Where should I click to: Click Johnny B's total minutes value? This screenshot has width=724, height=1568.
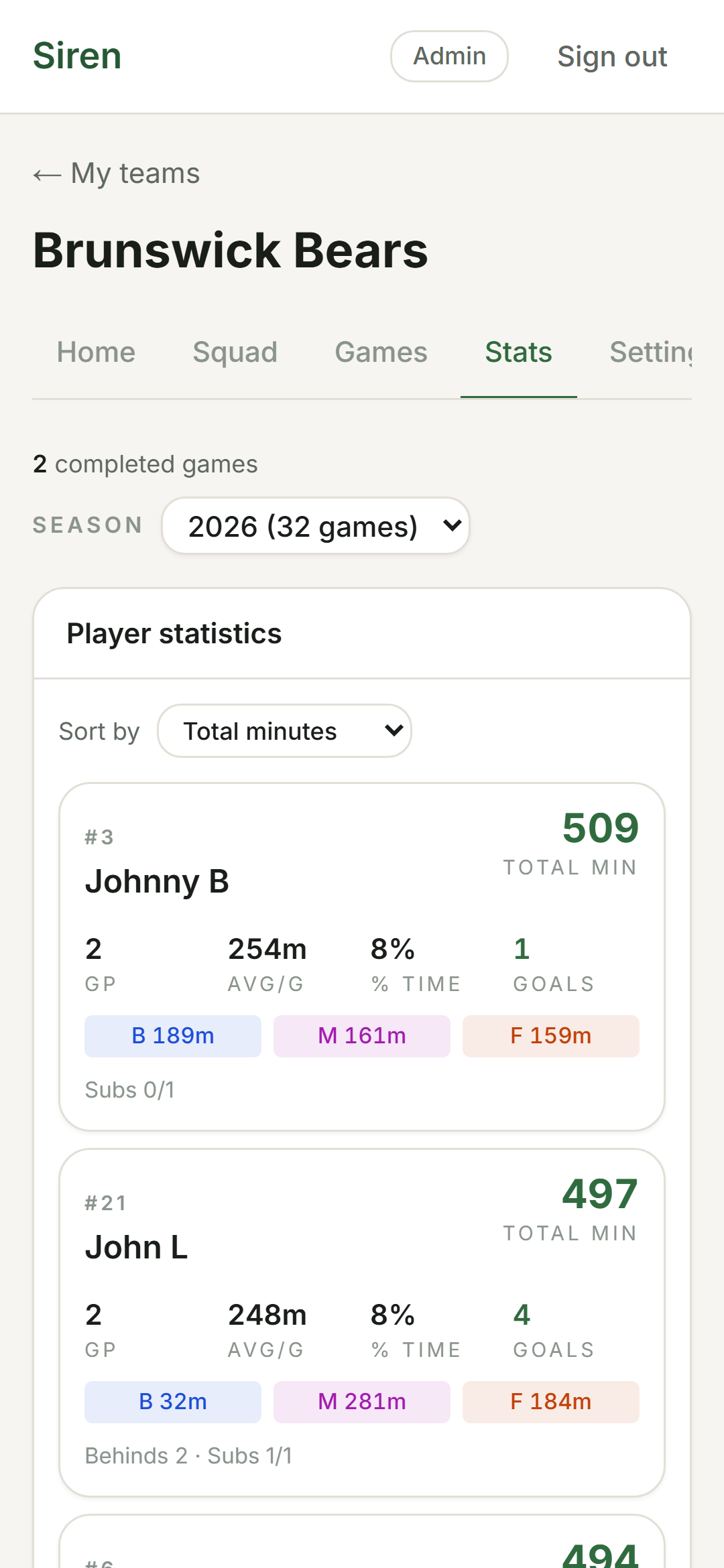pos(600,828)
